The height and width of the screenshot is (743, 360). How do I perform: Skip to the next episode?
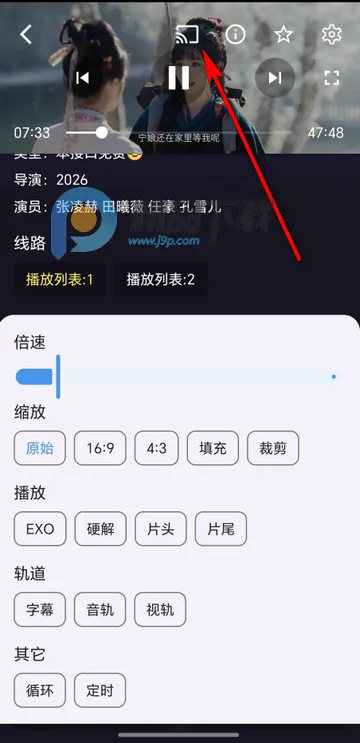[x=275, y=78]
